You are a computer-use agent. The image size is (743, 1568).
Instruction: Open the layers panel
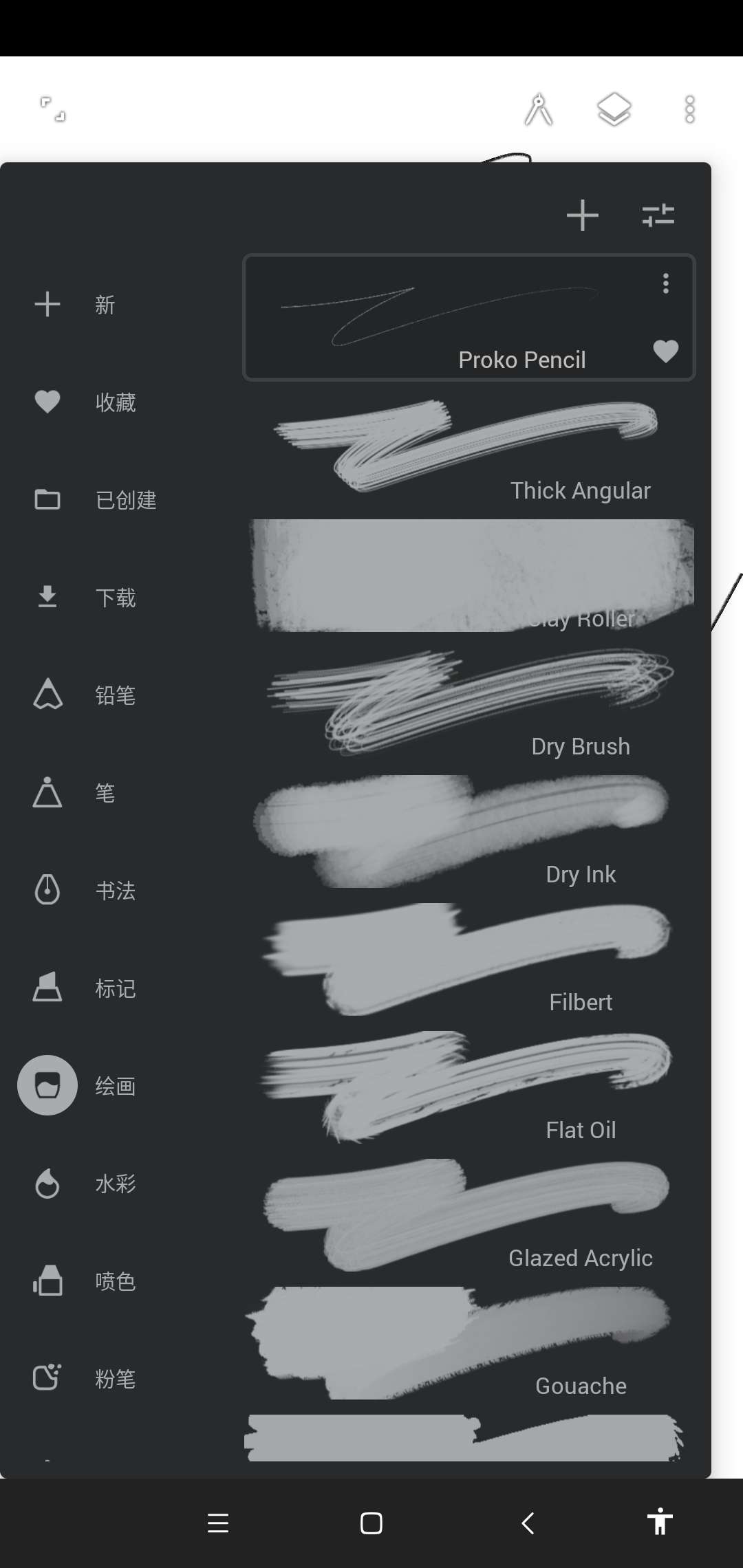coord(614,109)
